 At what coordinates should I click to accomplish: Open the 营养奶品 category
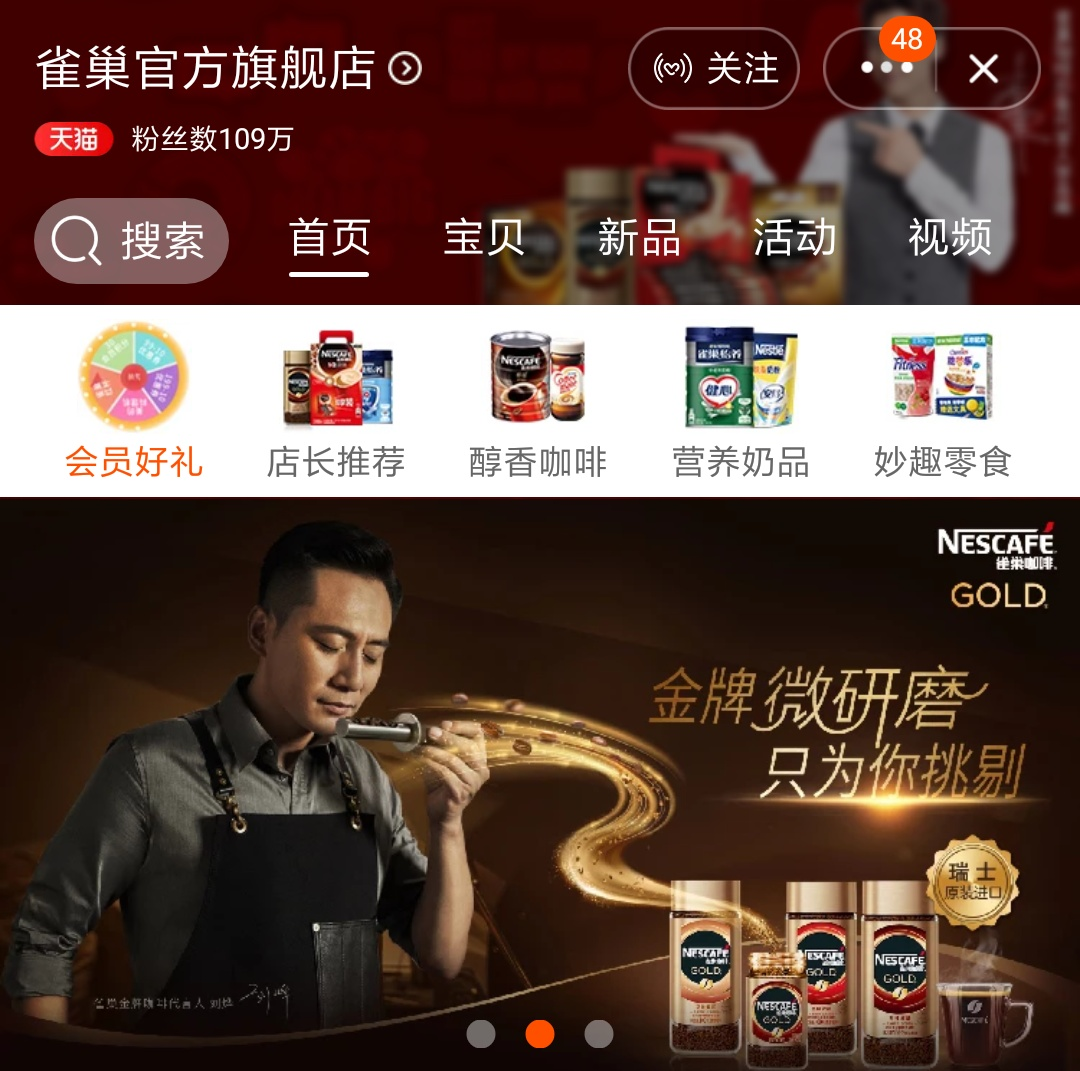coord(740,402)
